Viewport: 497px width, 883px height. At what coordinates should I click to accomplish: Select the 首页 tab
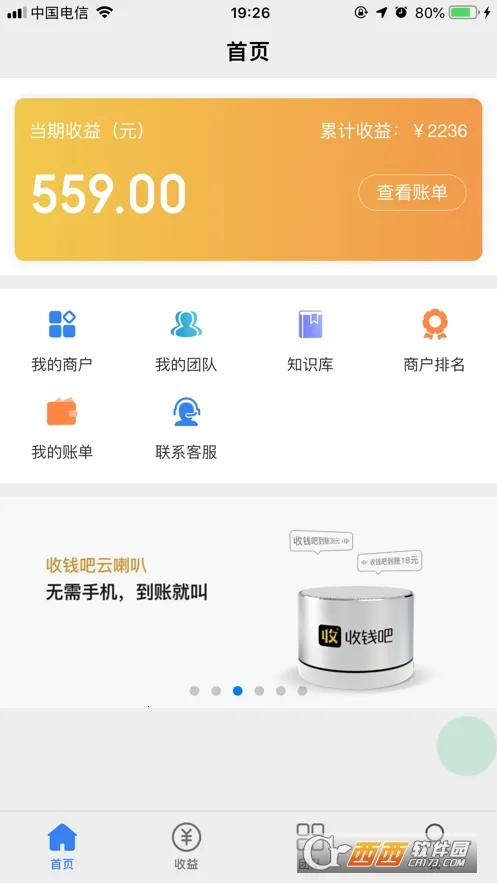(62, 846)
